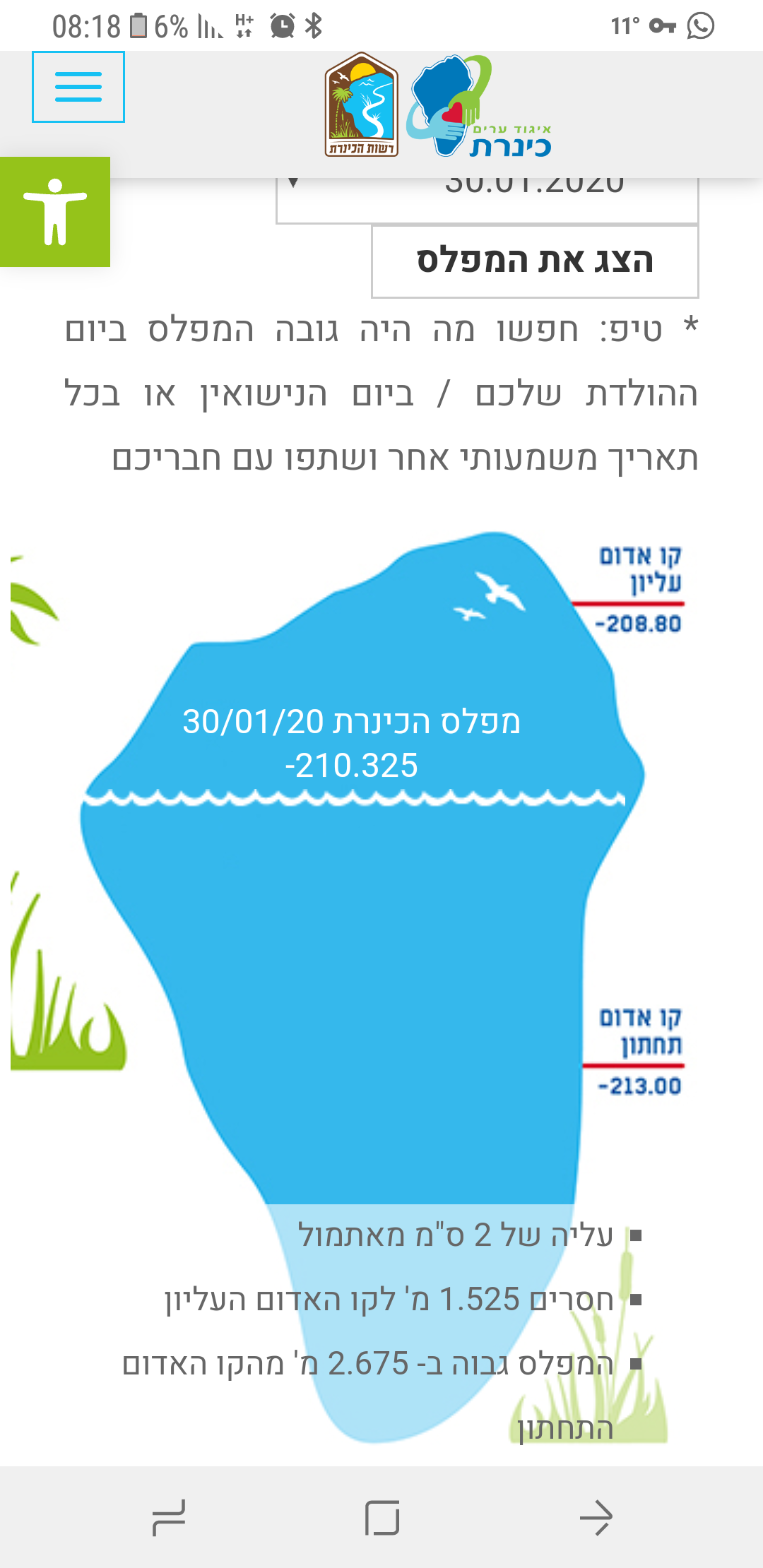Tap the הצג את המפלס button

click(535, 261)
